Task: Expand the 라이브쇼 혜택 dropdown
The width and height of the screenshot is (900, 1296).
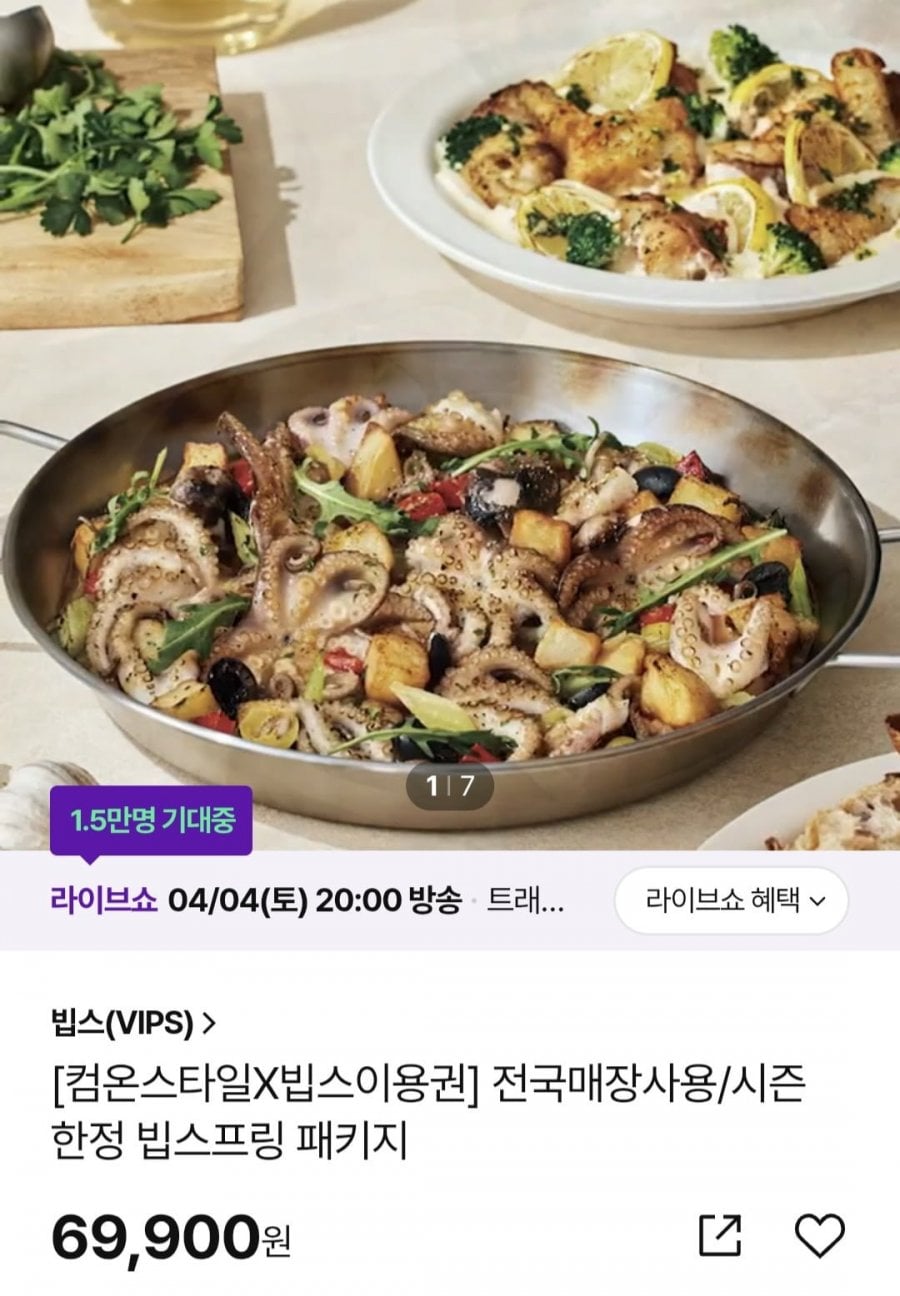Action: 732,900
